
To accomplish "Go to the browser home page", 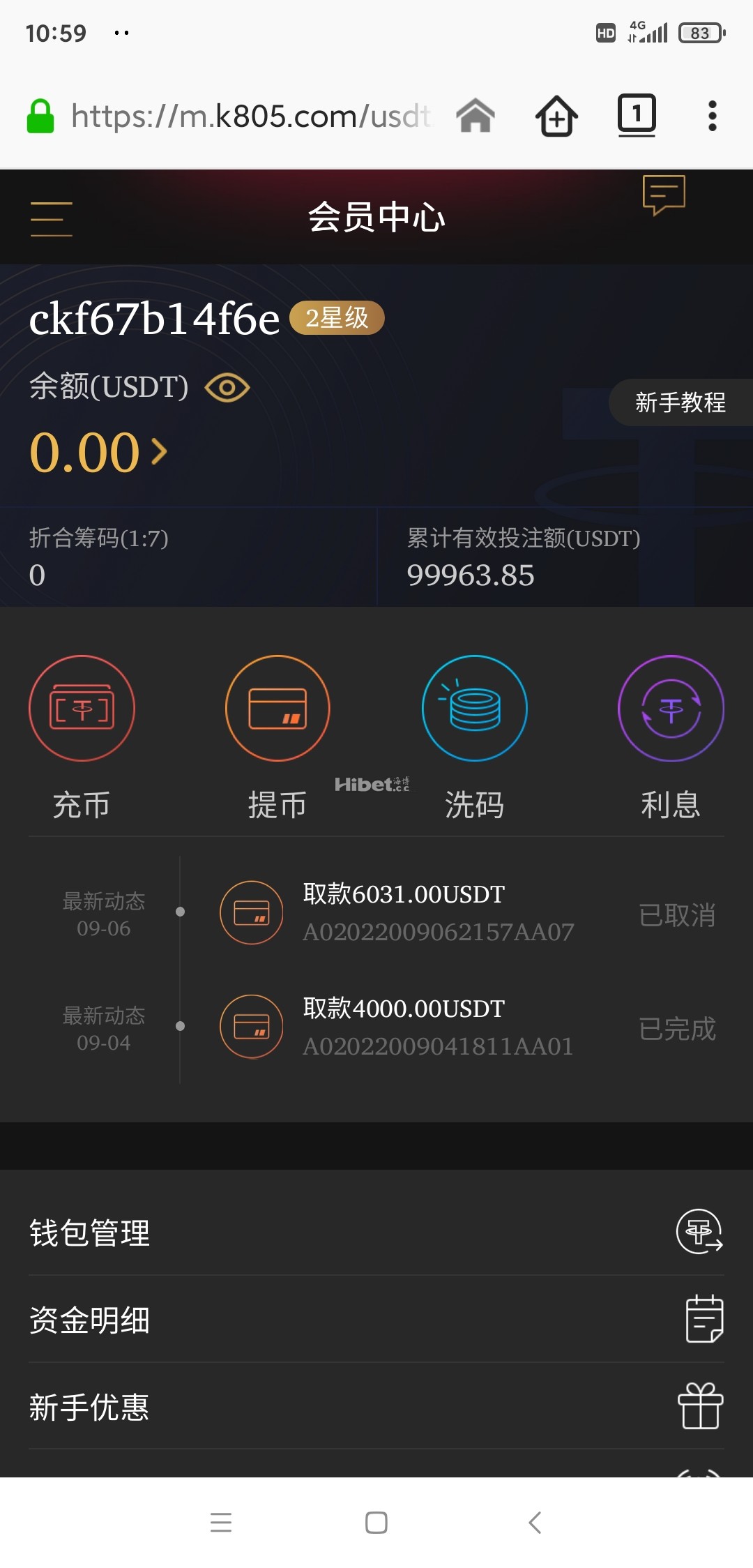I will tap(476, 116).
